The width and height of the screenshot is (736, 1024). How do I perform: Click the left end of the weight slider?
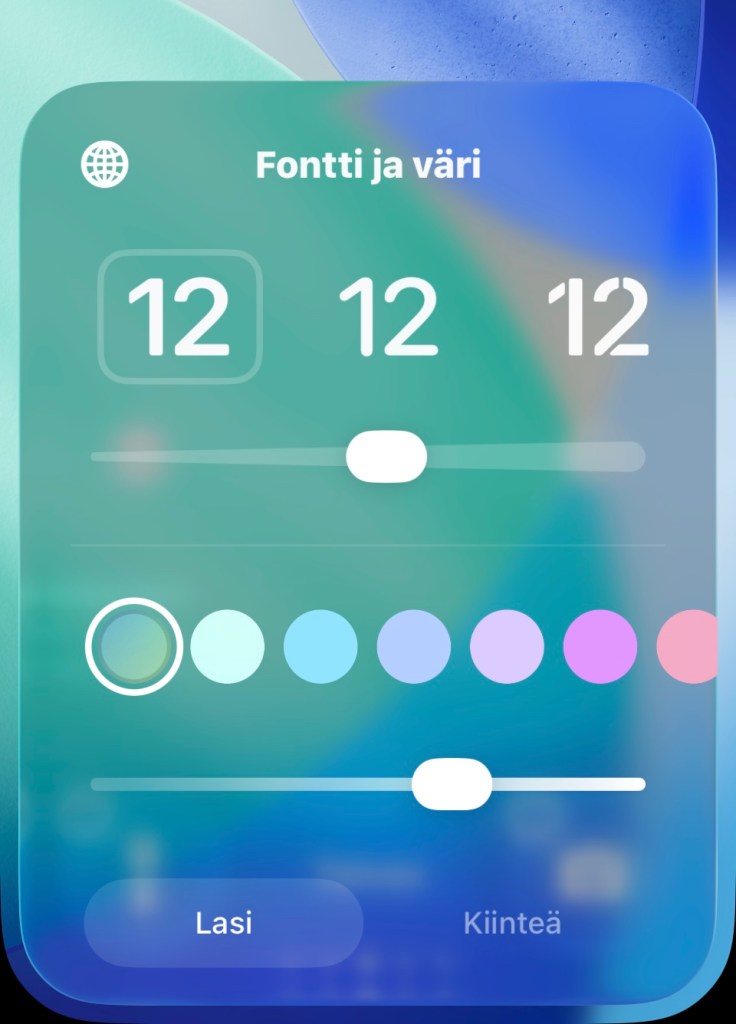[x=95, y=455]
